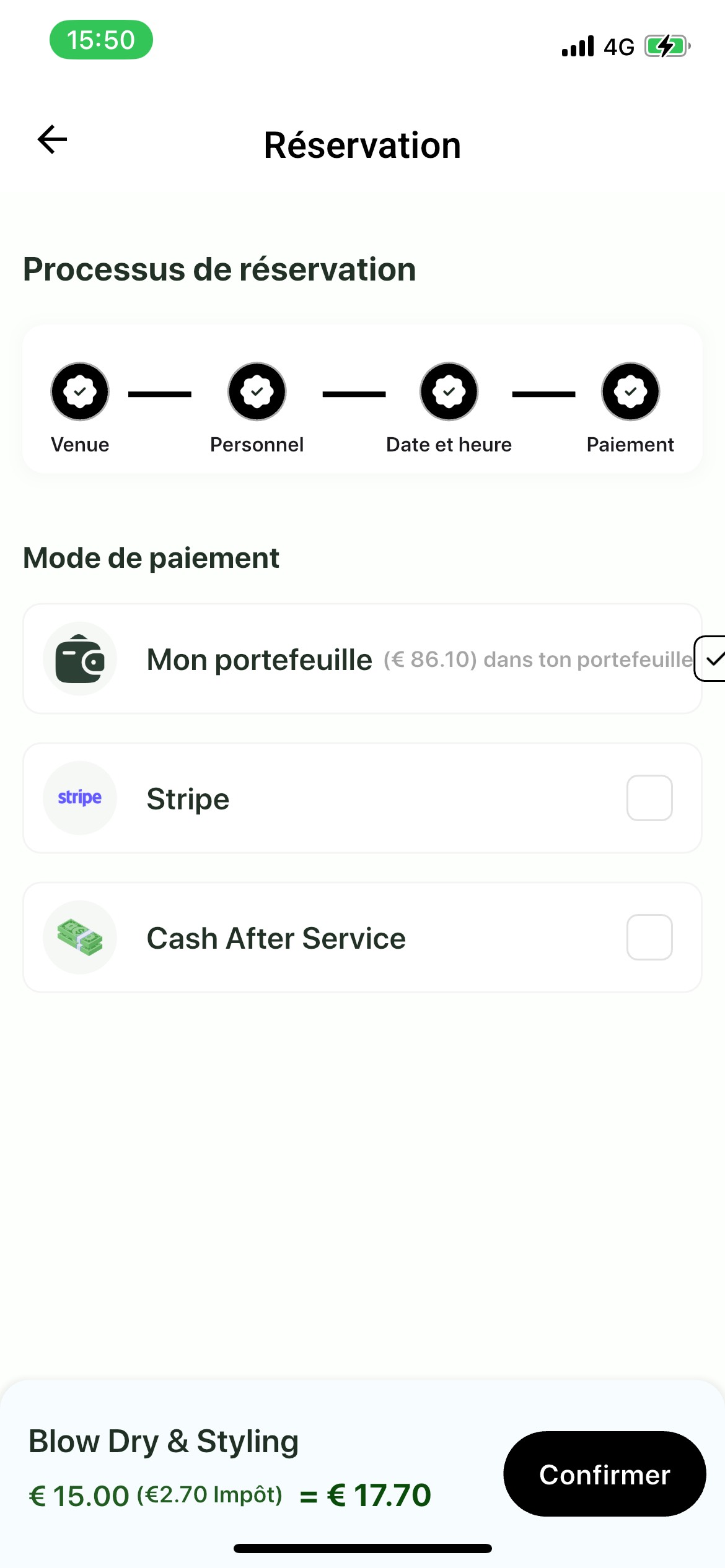The image size is (725, 1568).
Task: Tap the Paiement step icon
Action: [x=630, y=391]
